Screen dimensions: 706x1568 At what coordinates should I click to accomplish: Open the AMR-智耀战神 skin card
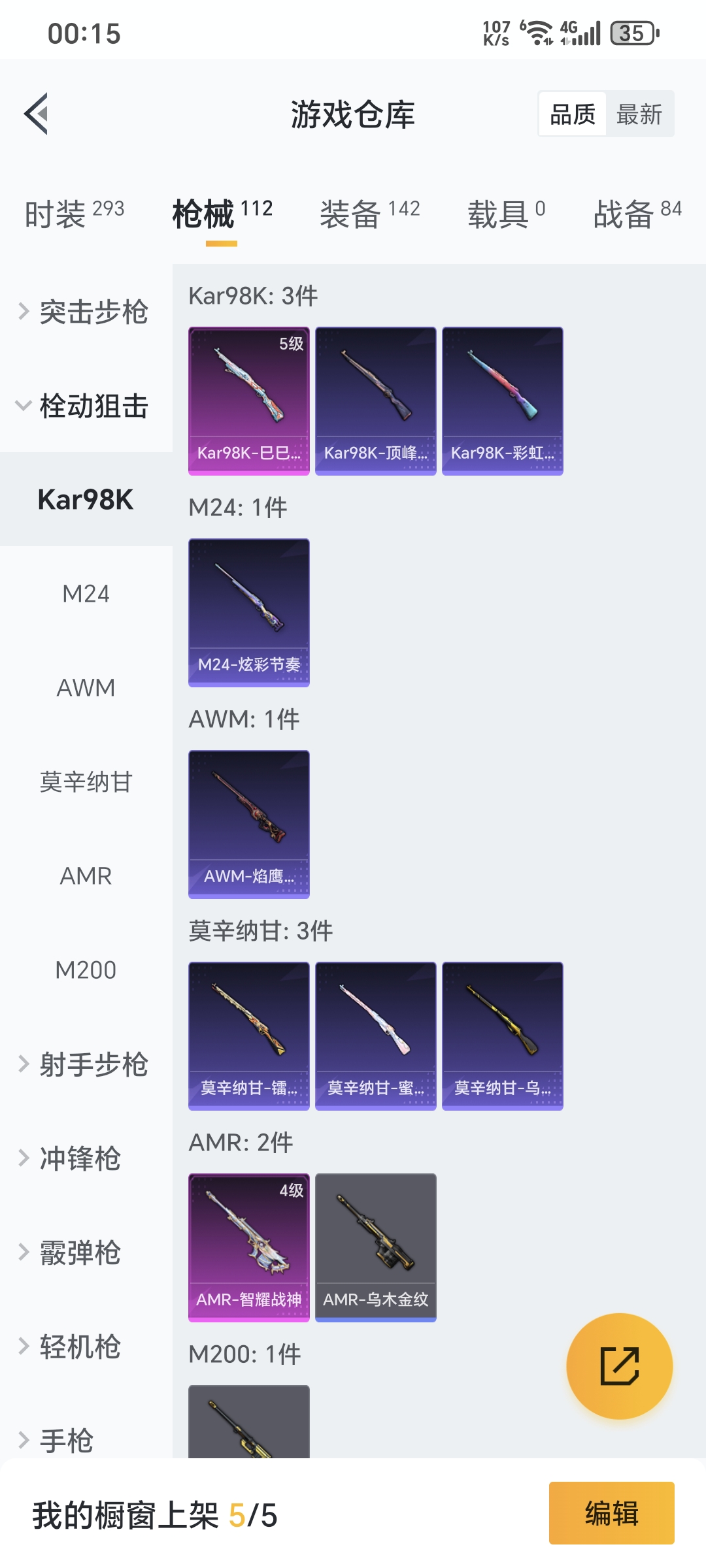pyautogui.click(x=248, y=1247)
